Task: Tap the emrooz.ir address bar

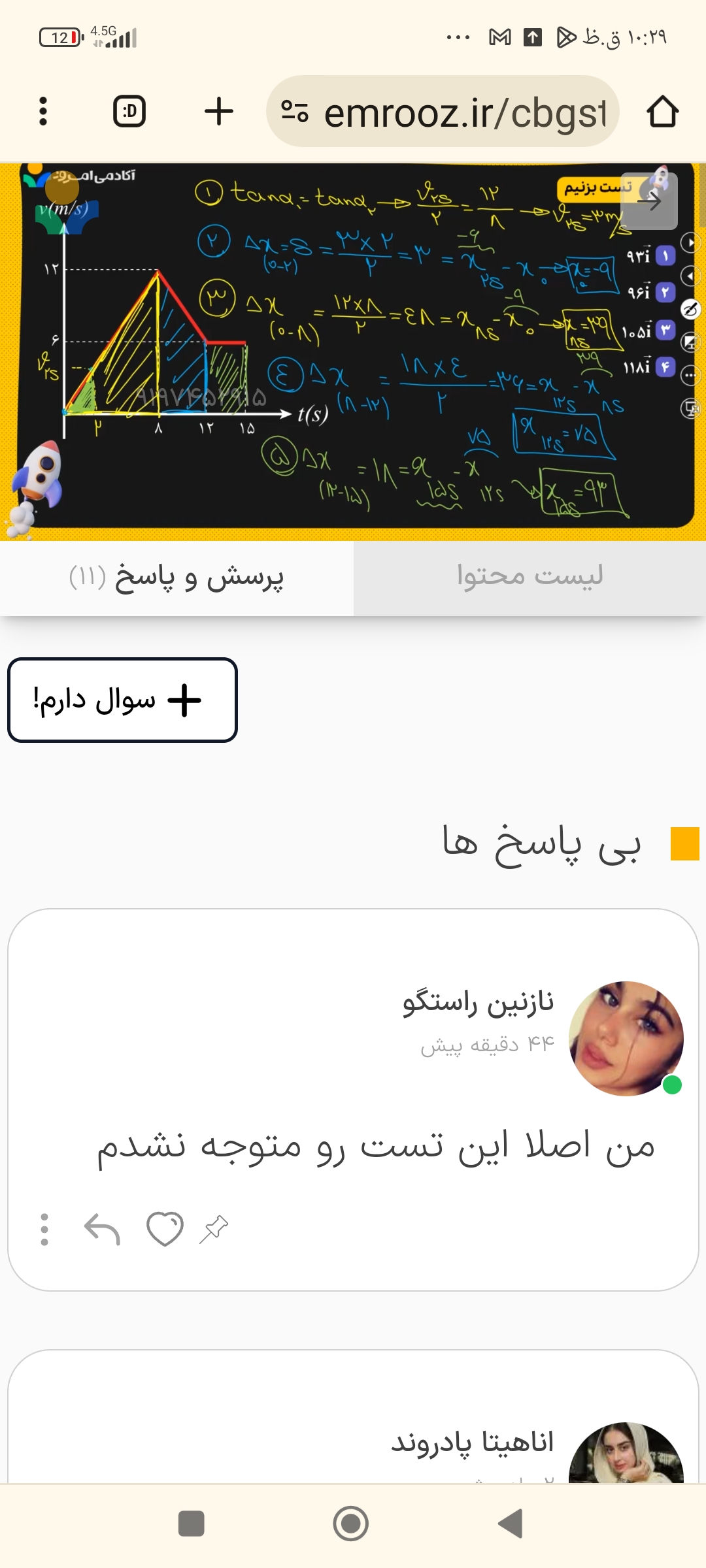Action: [x=451, y=112]
